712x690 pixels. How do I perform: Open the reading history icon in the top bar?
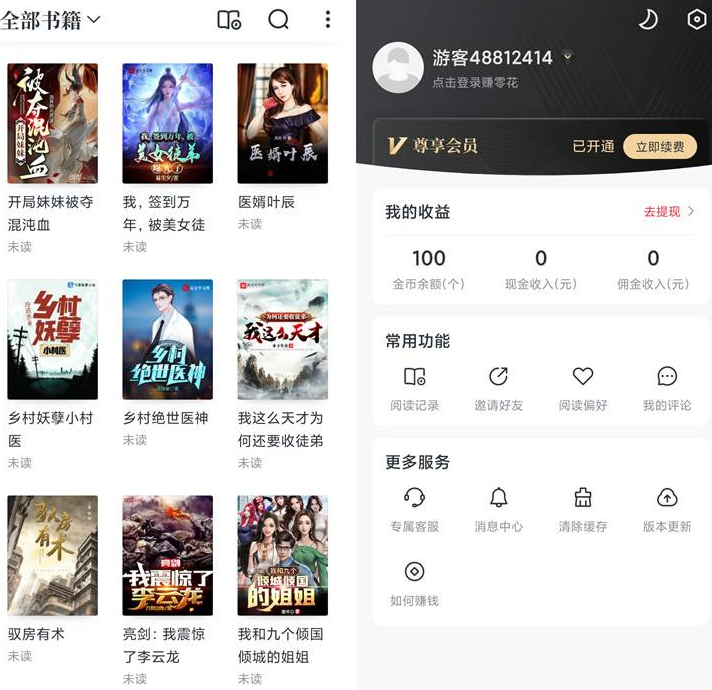tap(229, 20)
